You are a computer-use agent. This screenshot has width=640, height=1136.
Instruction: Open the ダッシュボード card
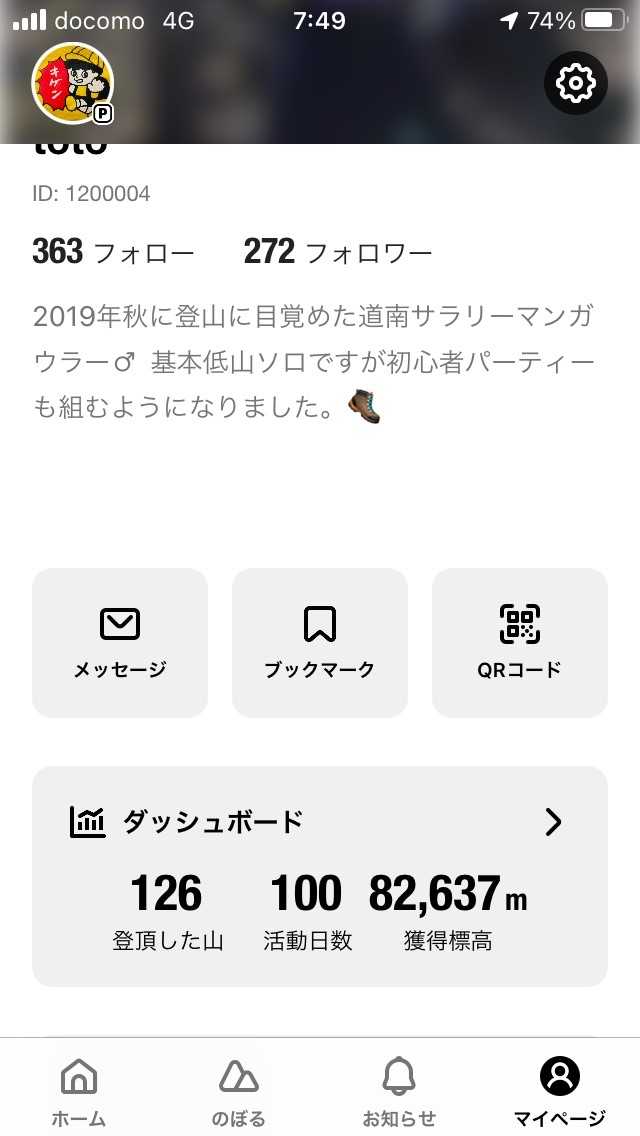[320, 876]
